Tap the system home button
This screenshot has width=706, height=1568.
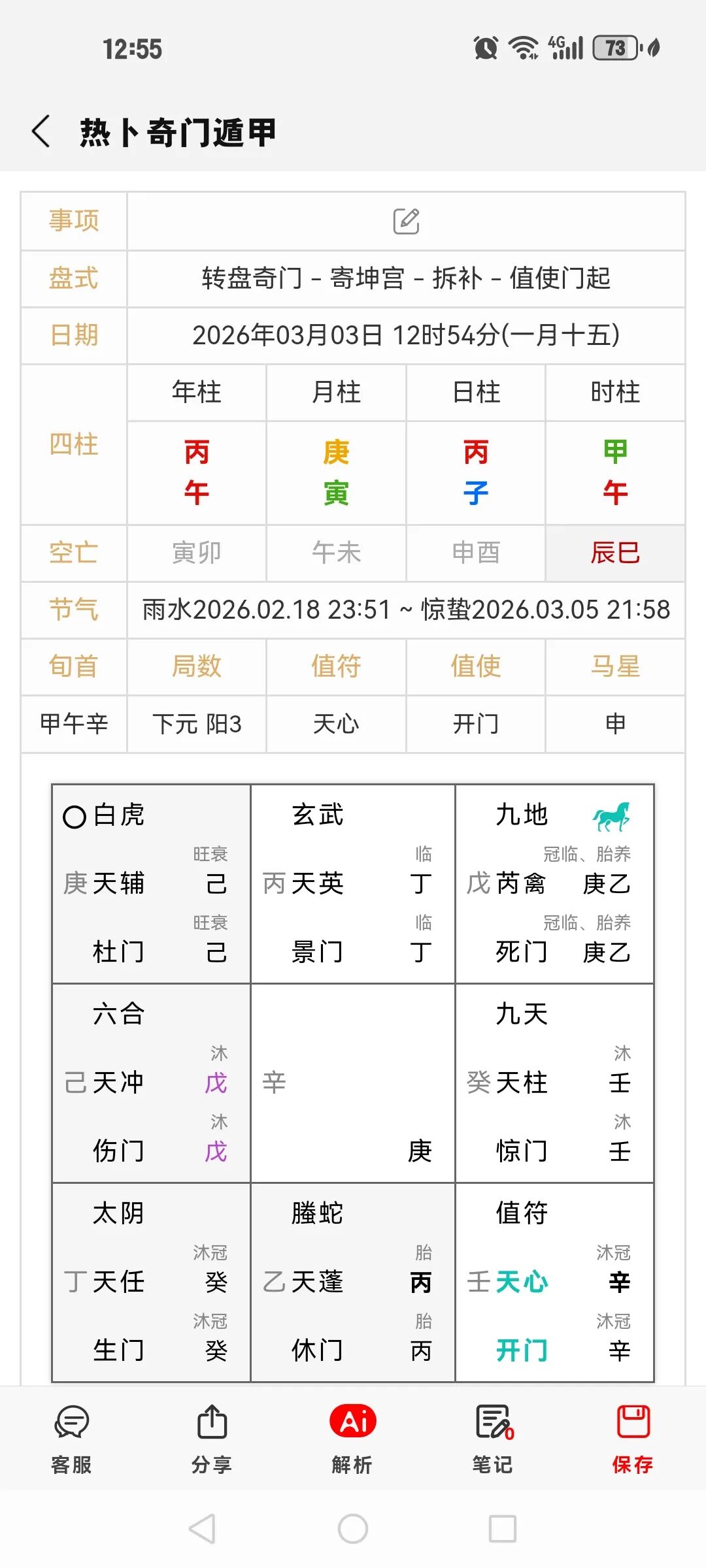pyautogui.click(x=353, y=1529)
